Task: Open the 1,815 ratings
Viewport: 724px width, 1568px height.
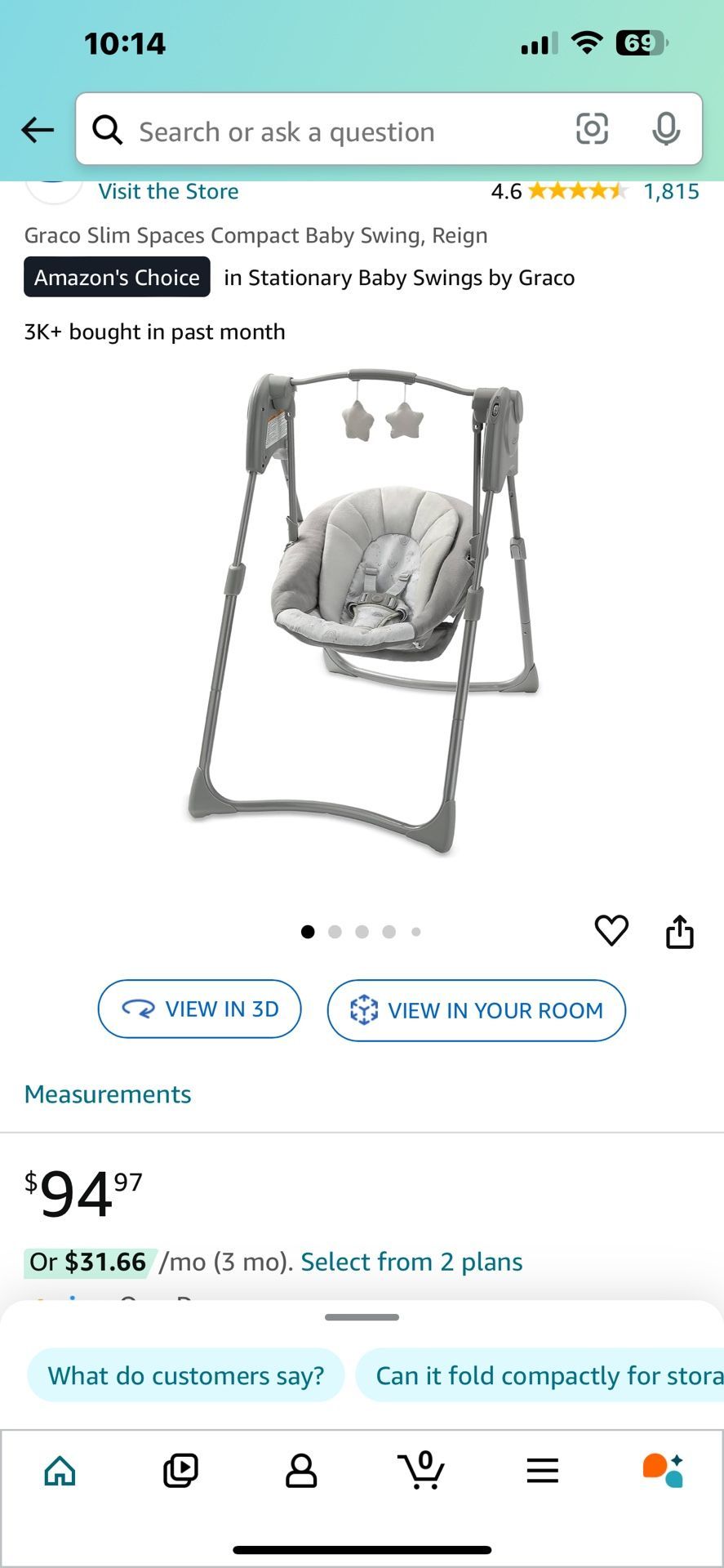Action: [671, 191]
